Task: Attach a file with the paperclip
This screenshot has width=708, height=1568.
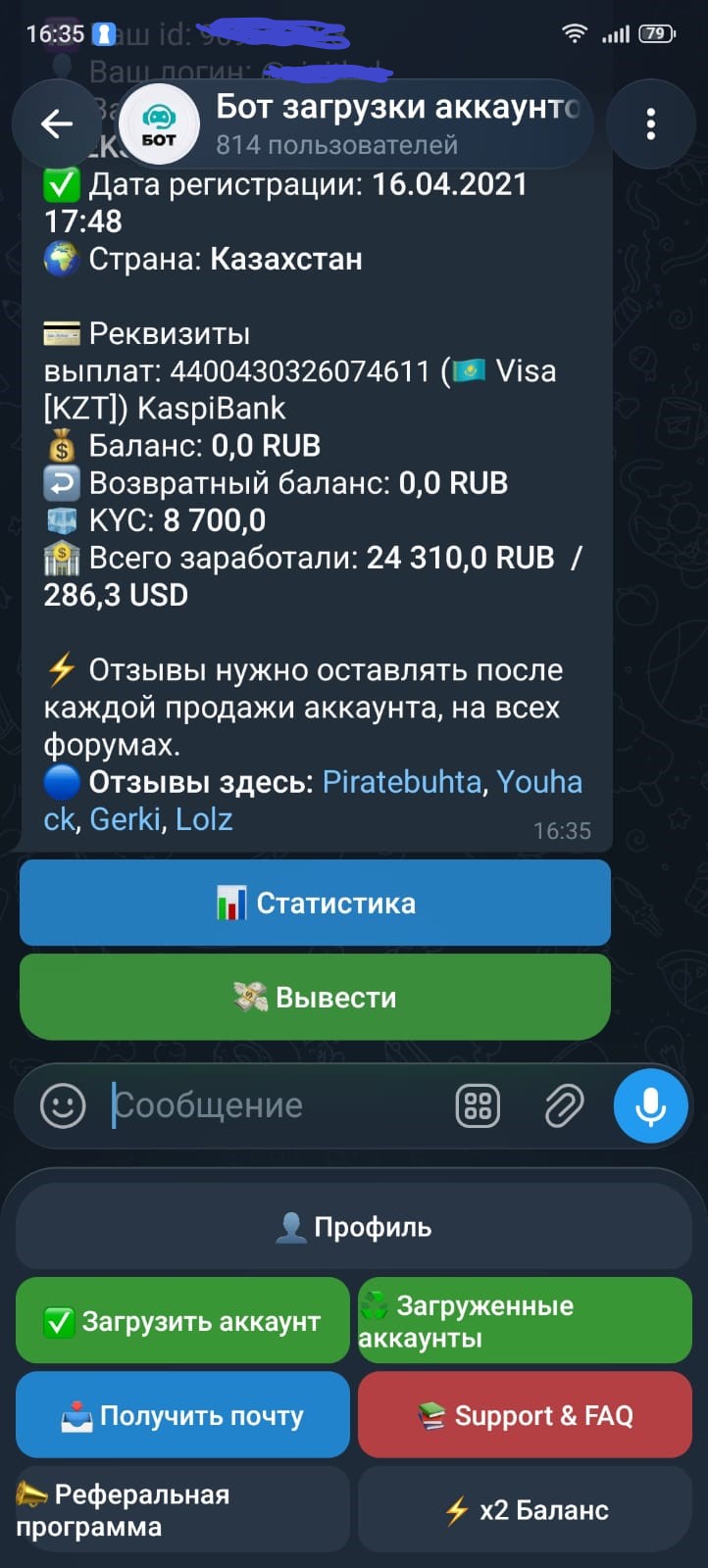Action: tap(564, 1105)
